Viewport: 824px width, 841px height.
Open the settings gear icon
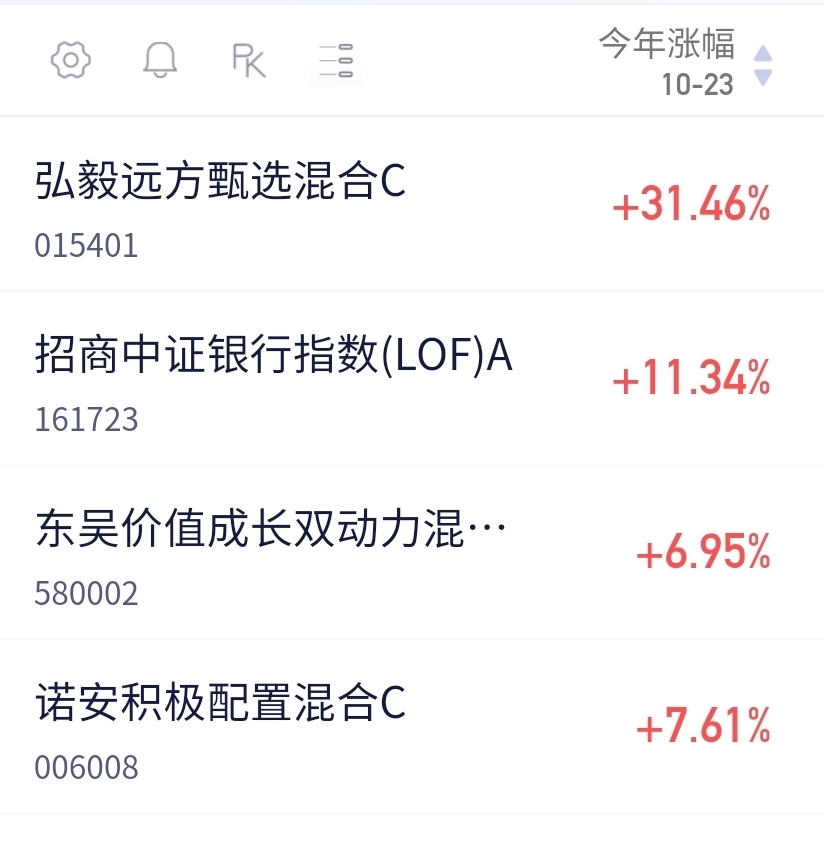click(x=70, y=60)
